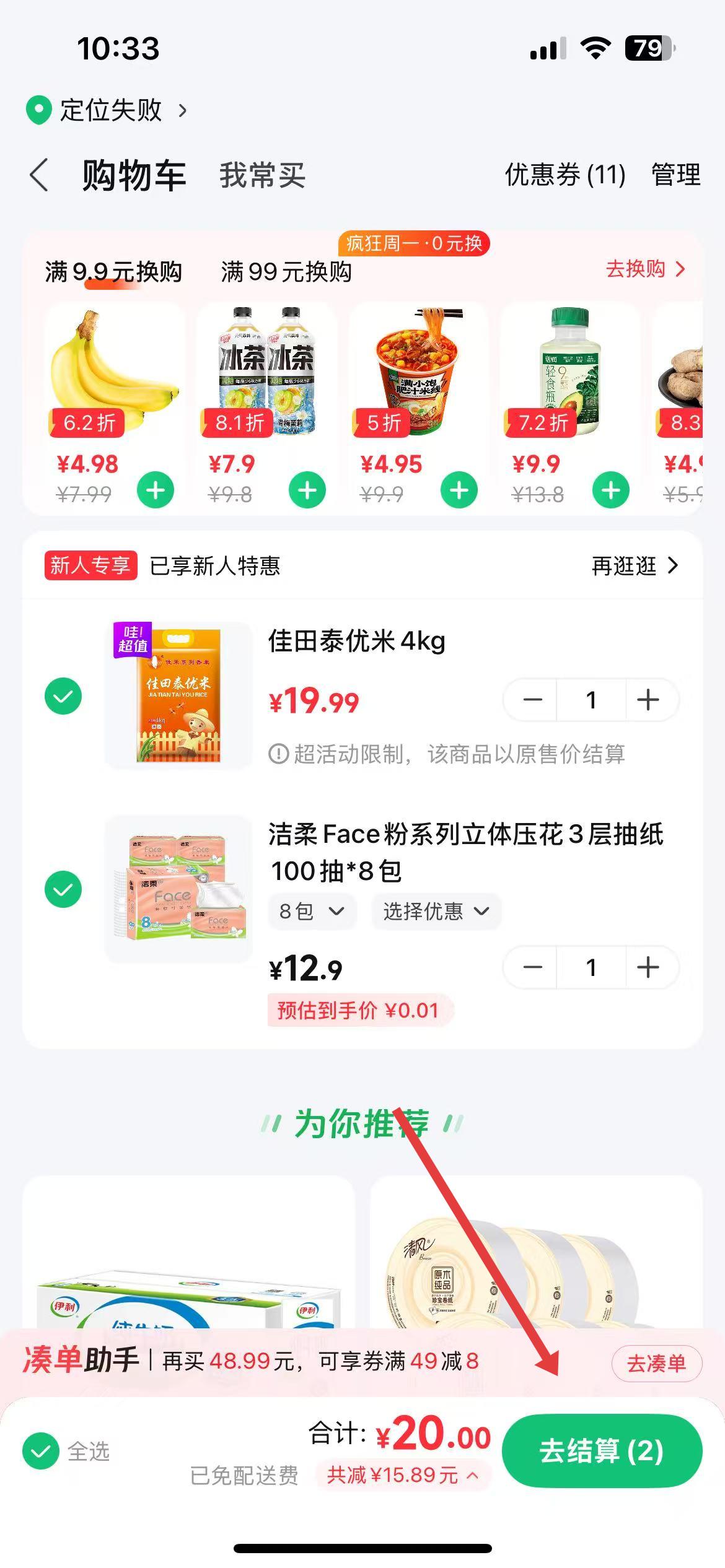Screen dimensions: 725x1568
Task: Switch to the 我常买 tab
Action: pos(262,175)
